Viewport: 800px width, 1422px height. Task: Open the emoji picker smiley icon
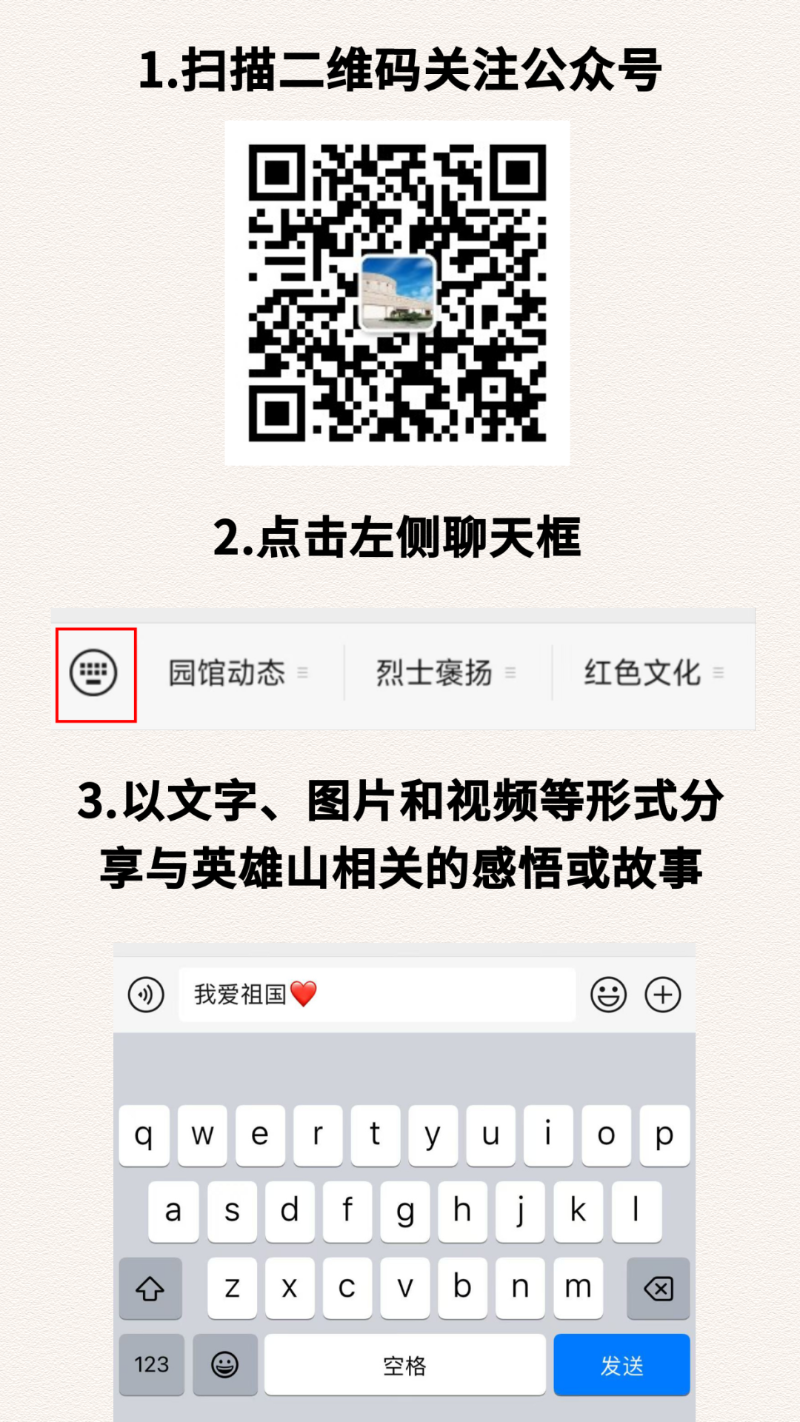(608, 994)
